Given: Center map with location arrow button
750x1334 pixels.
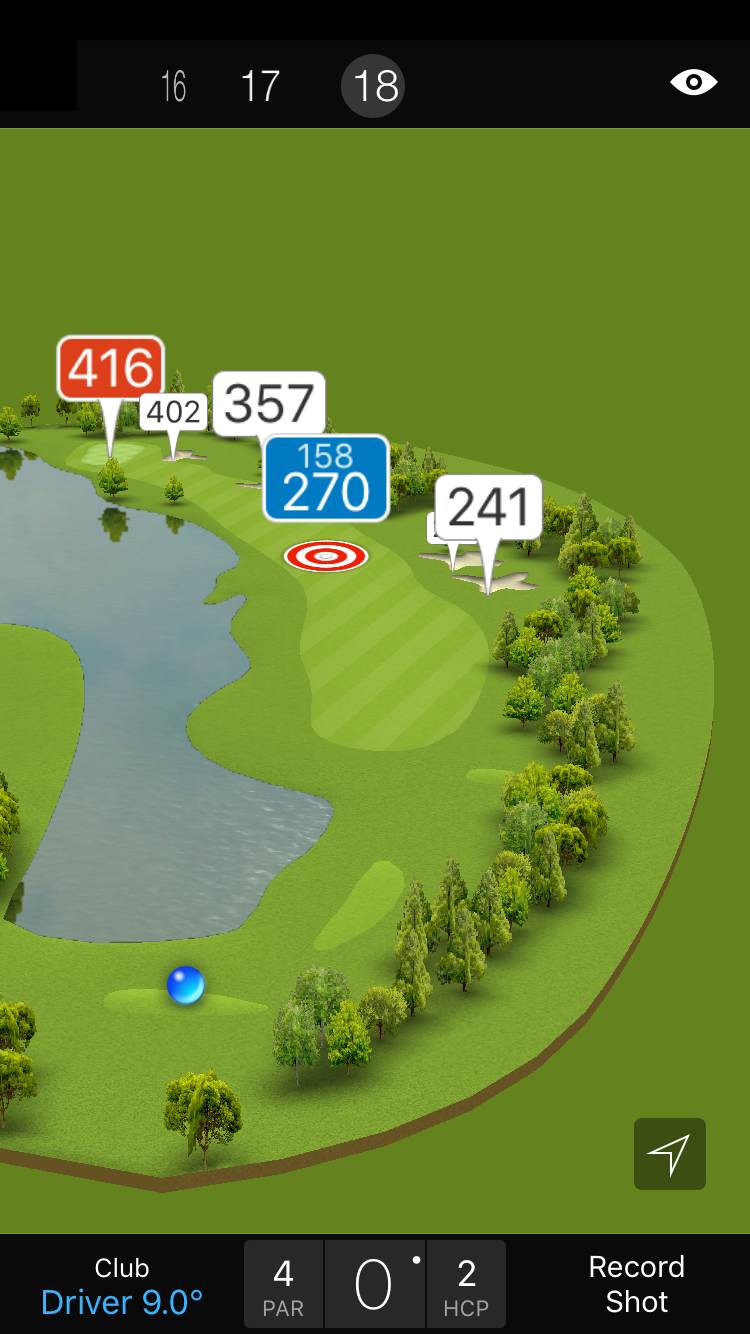Looking at the screenshot, I should [669, 1154].
